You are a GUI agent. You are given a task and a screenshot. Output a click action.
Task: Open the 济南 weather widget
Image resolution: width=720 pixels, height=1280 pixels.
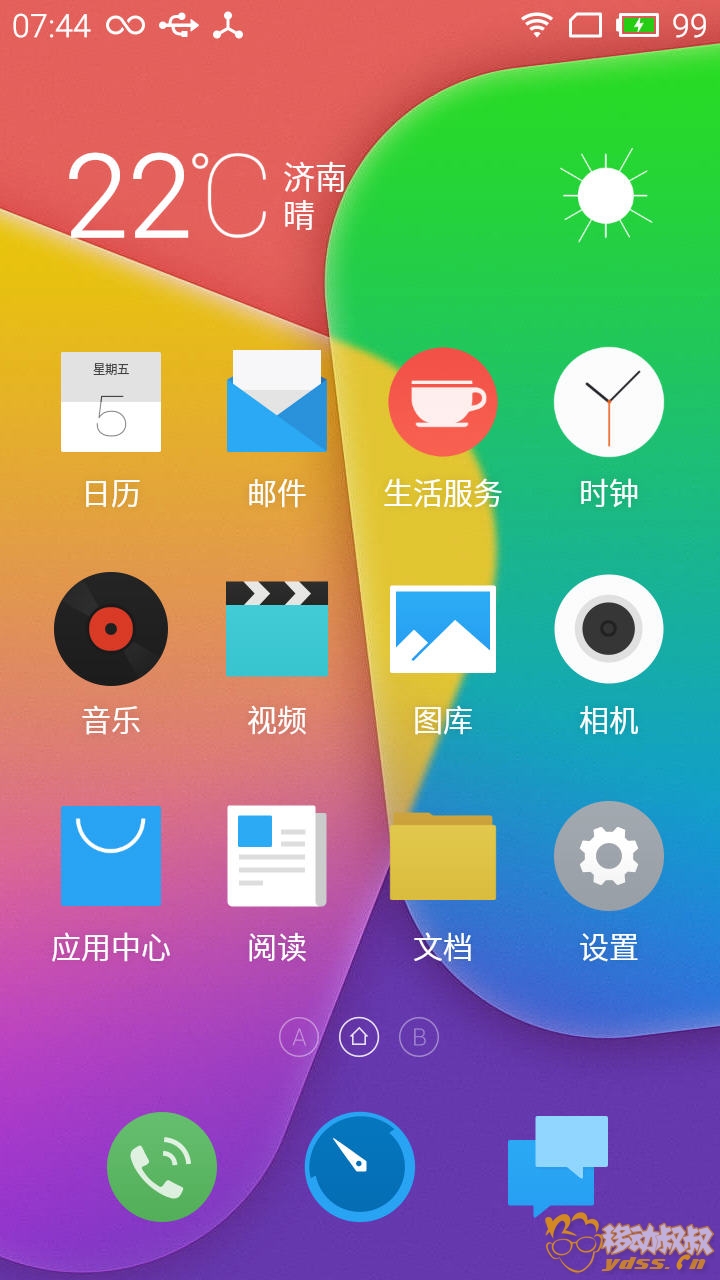click(x=205, y=196)
